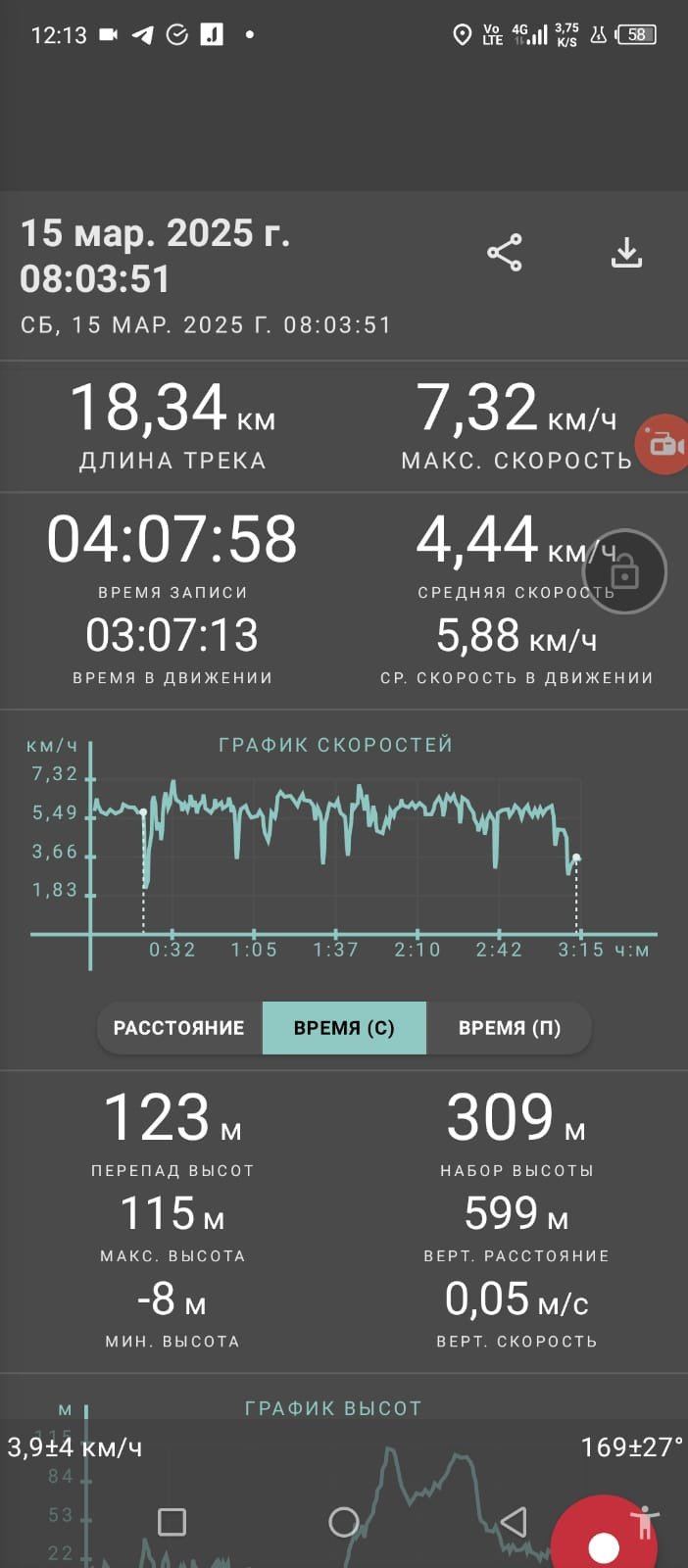Tap the floating screen recorder icon
The width and height of the screenshot is (688, 1568).
pyautogui.click(x=664, y=444)
